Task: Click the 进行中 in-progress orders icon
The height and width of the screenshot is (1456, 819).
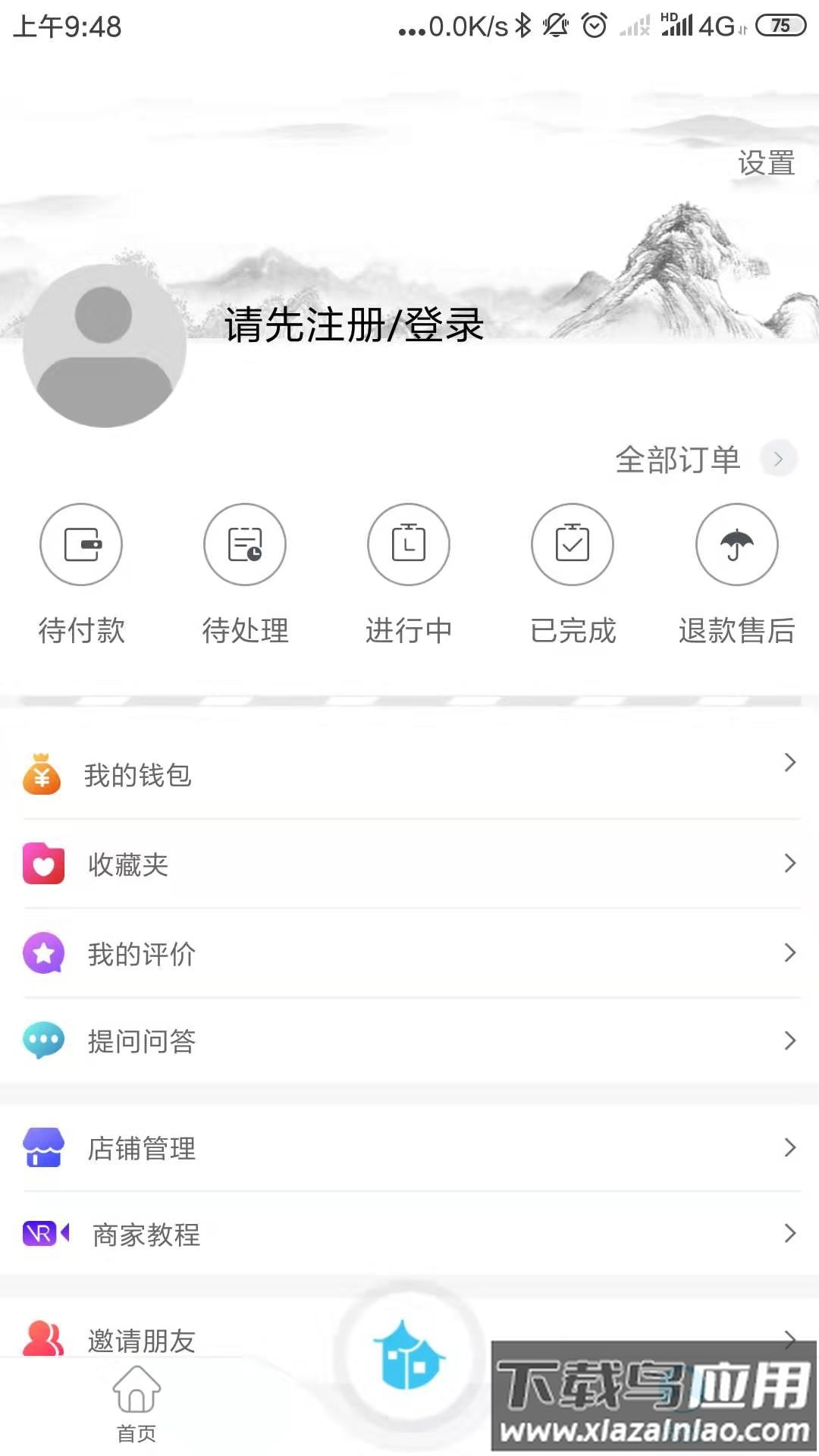Action: (409, 544)
